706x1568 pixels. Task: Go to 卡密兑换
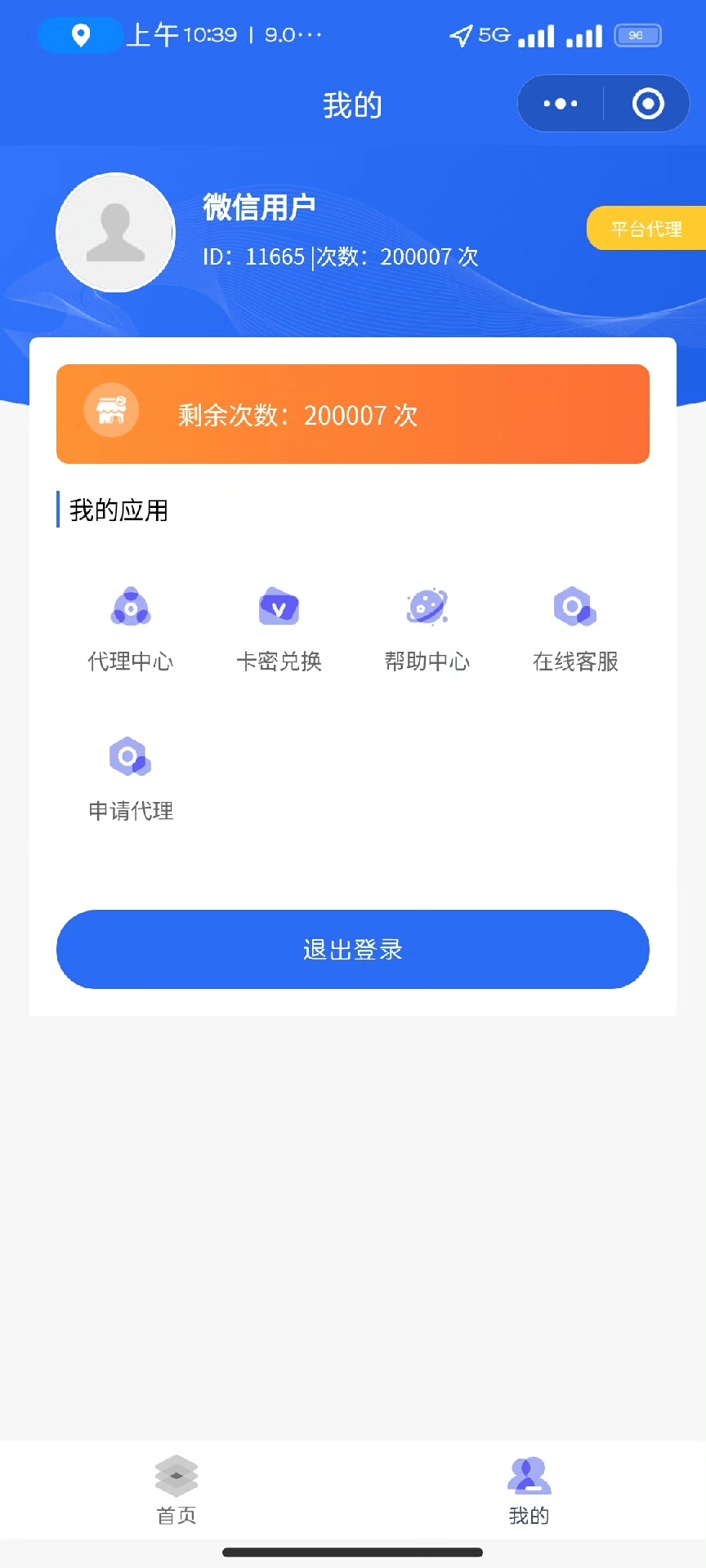click(x=279, y=626)
